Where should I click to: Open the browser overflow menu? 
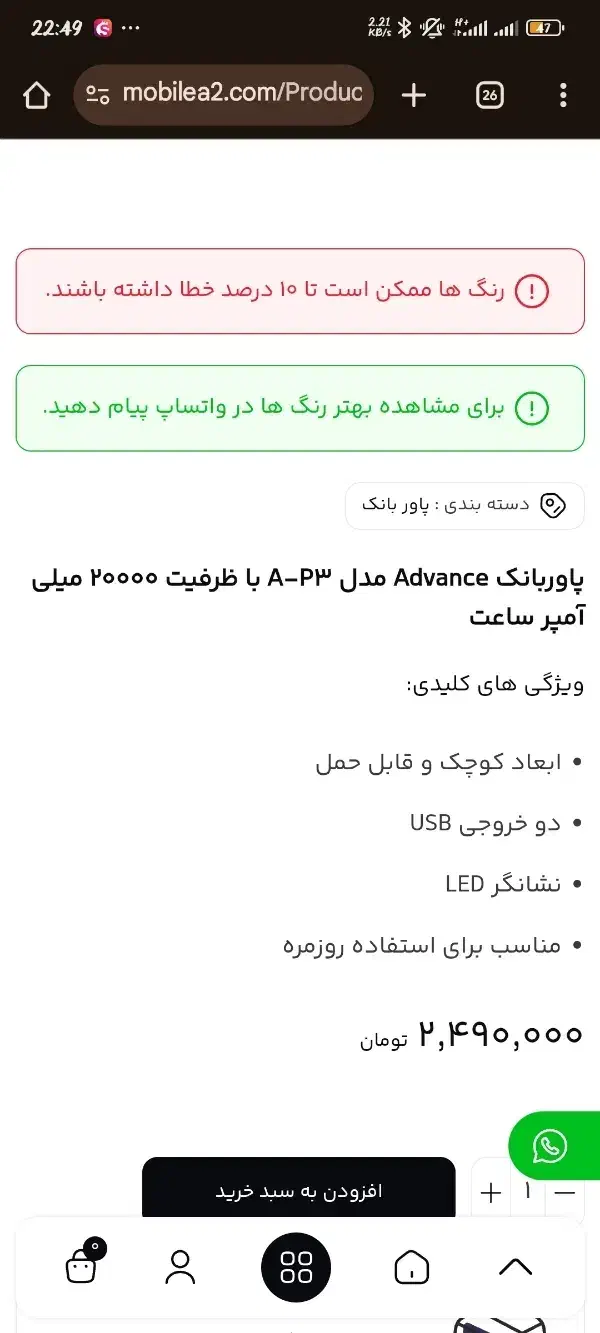tap(563, 95)
